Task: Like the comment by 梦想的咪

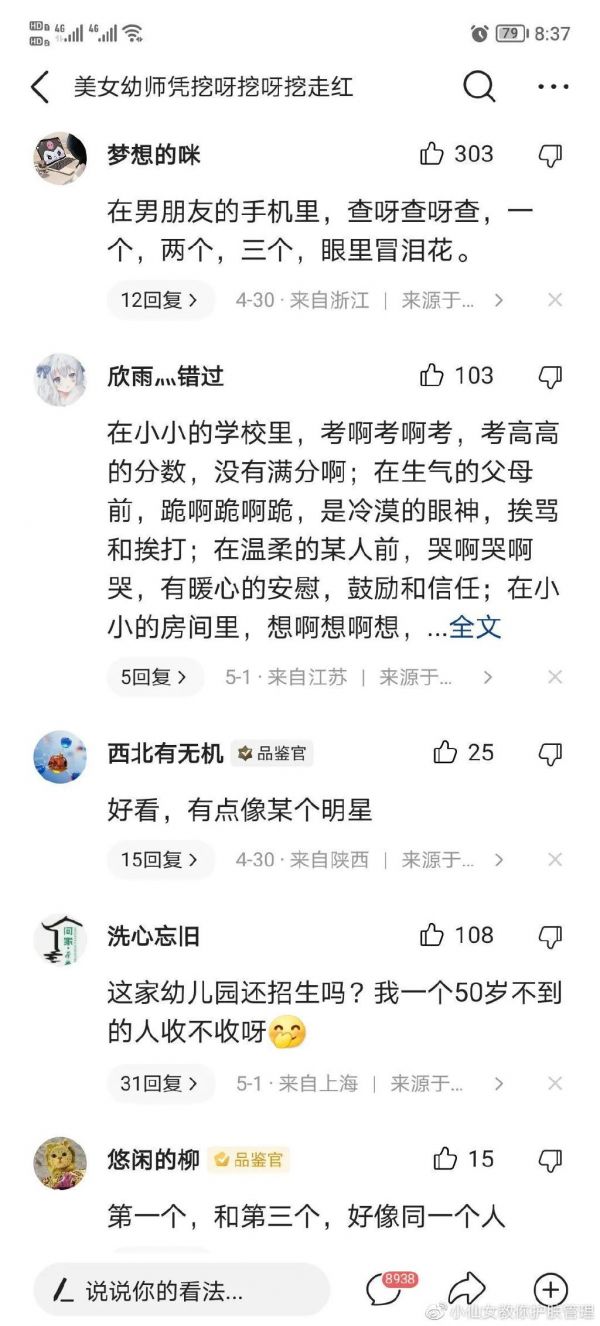Action: [432, 154]
